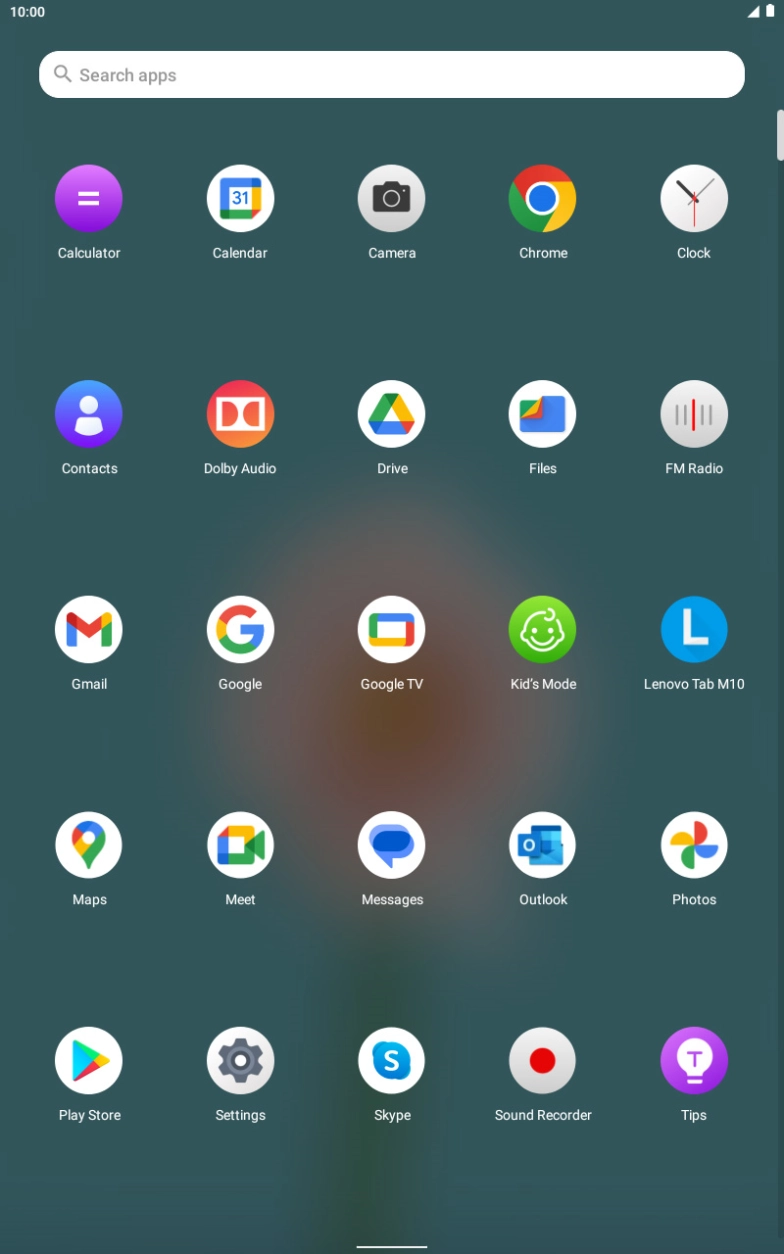The height and width of the screenshot is (1254, 784).
Task: Open the Play Store
Action: [89, 1061]
